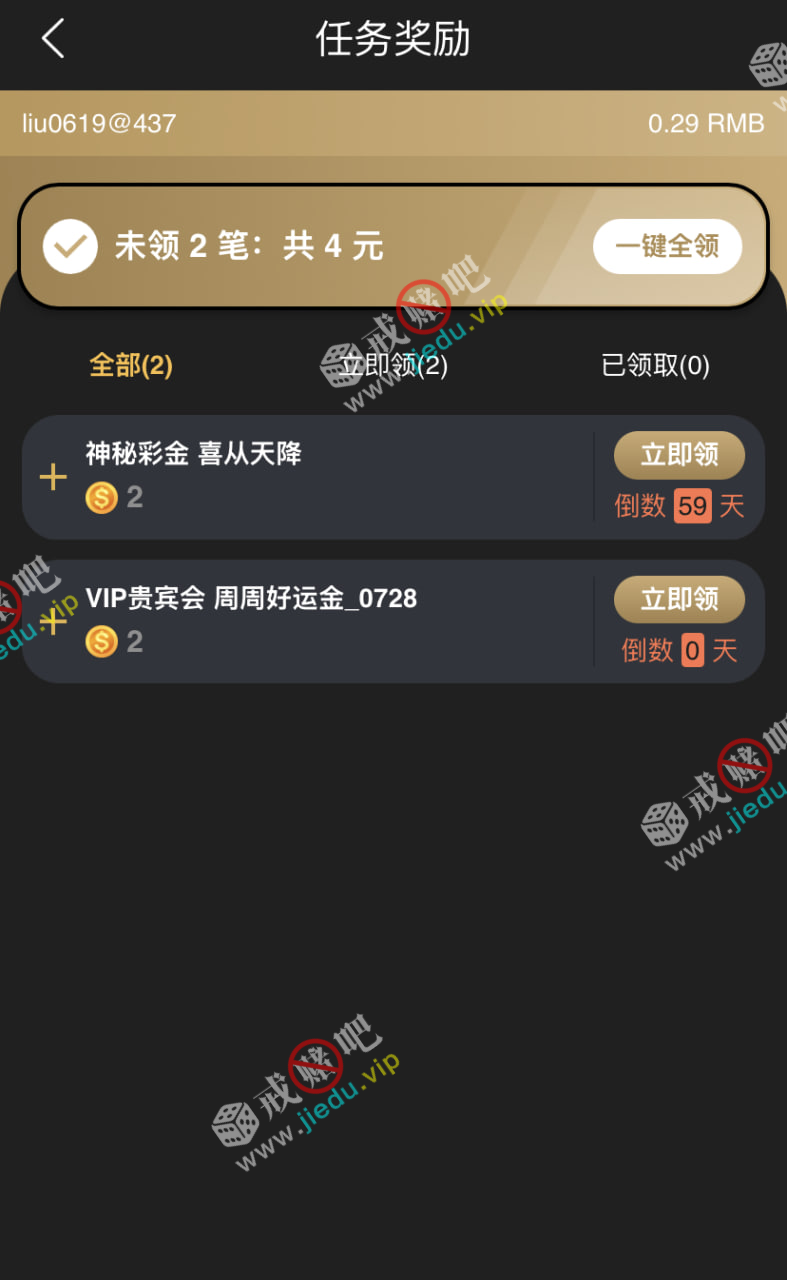Image resolution: width=787 pixels, height=1280 pixels.
Task: Toggle the checkmark next to 未领 2 笔
Action: (70, 246)
